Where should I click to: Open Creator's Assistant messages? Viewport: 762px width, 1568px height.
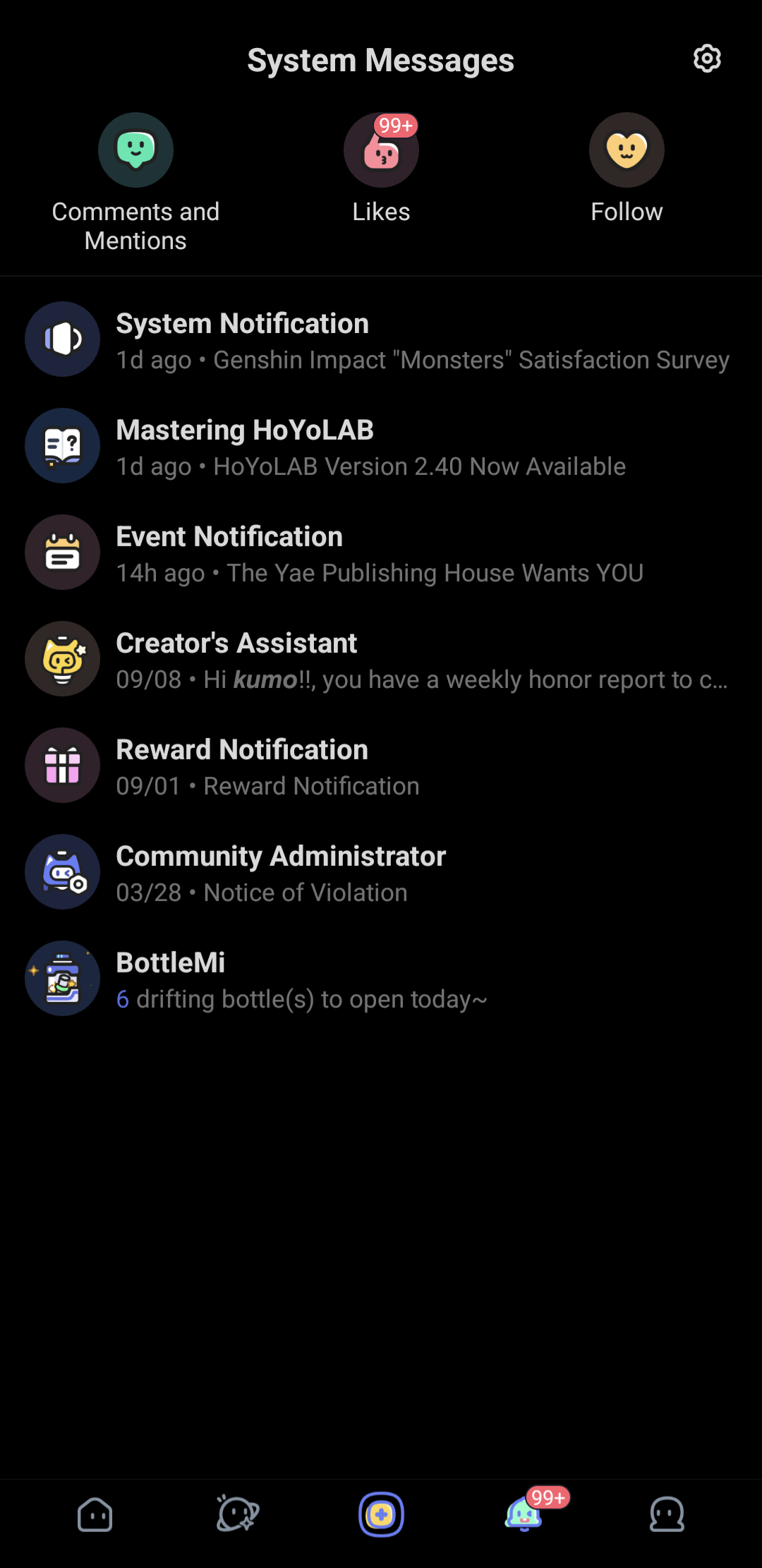381,660
